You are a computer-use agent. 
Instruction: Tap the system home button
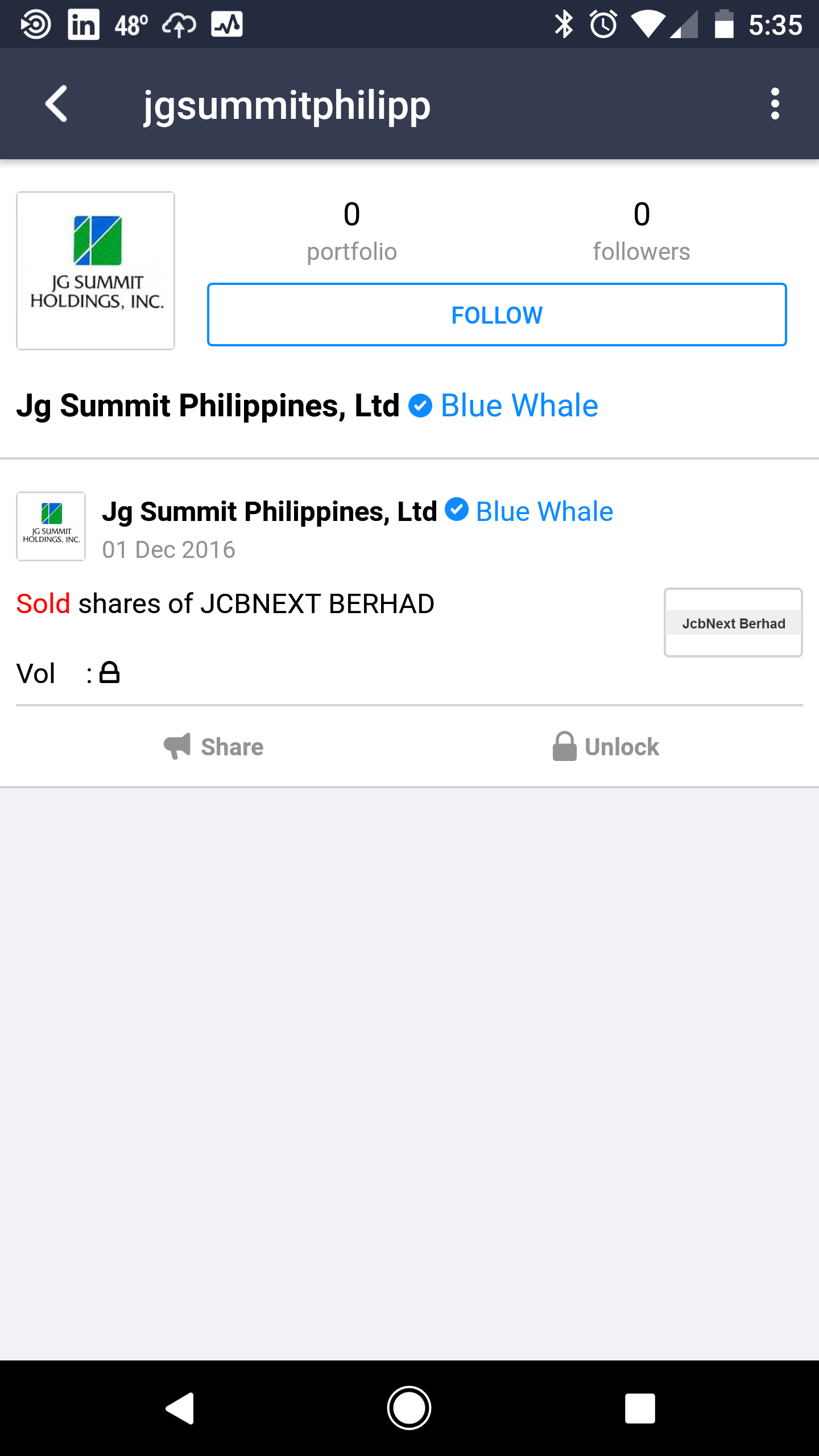[x=409, y=1408]
